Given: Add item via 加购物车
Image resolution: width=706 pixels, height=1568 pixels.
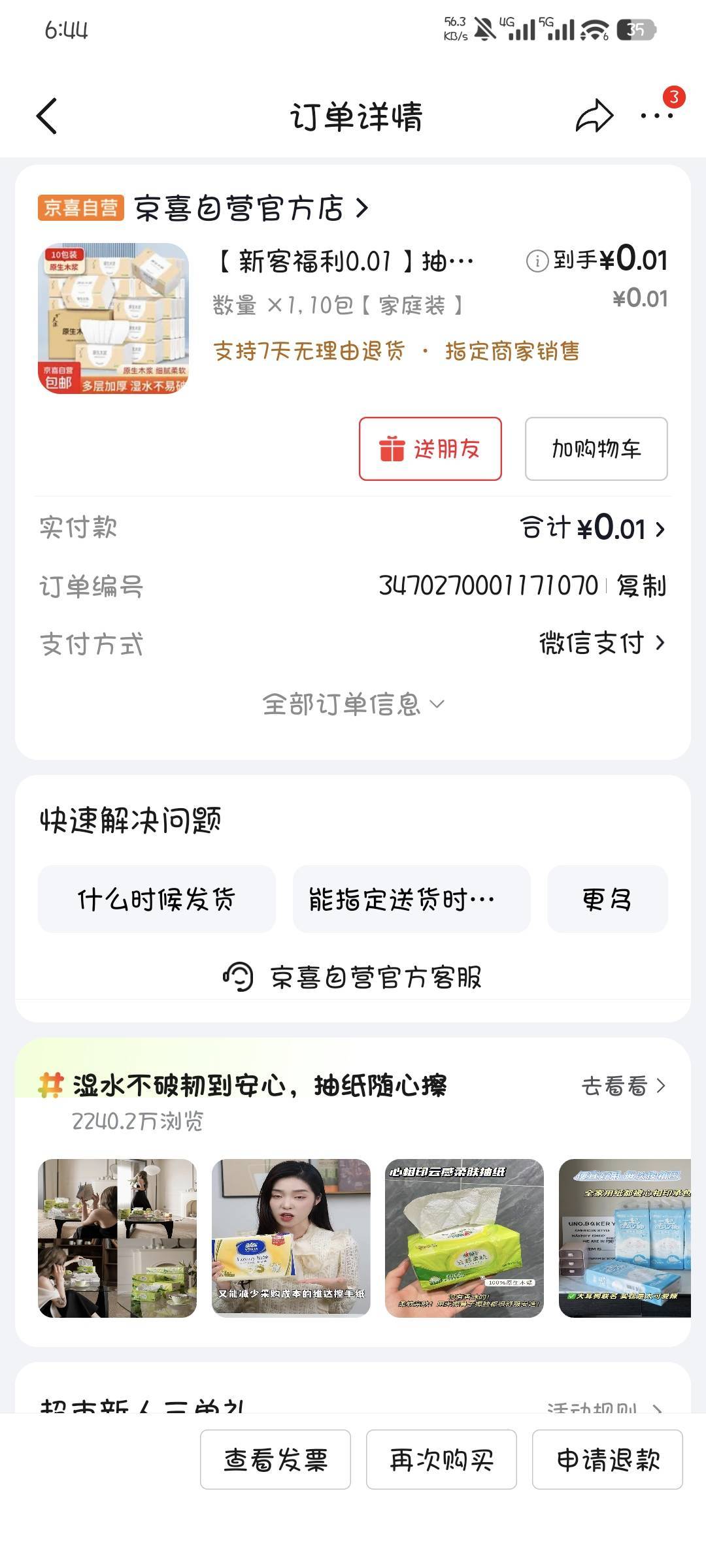Looking at the screenshot, I should click(596, 449).
